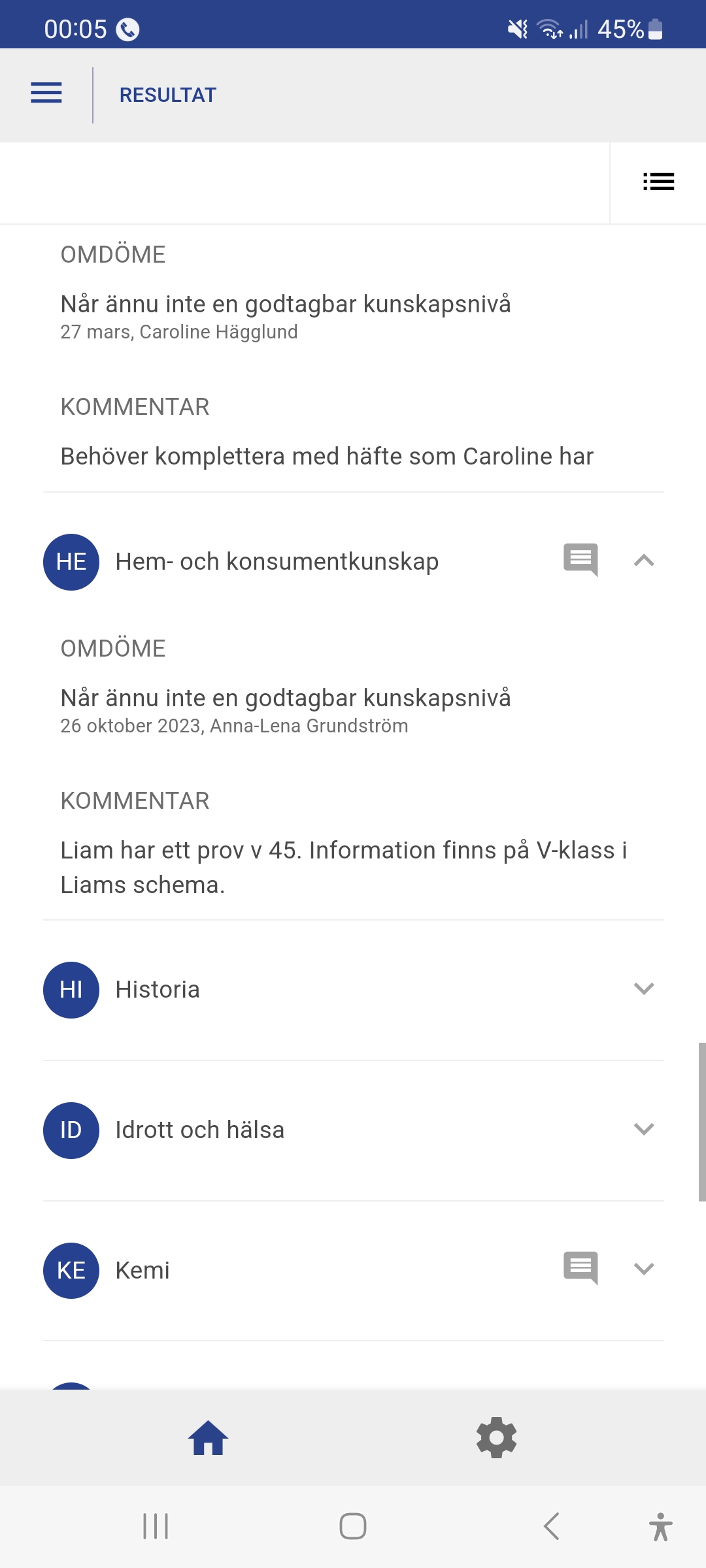Expand the Idrott och hälsa subject

click(x=644, y=1130)
